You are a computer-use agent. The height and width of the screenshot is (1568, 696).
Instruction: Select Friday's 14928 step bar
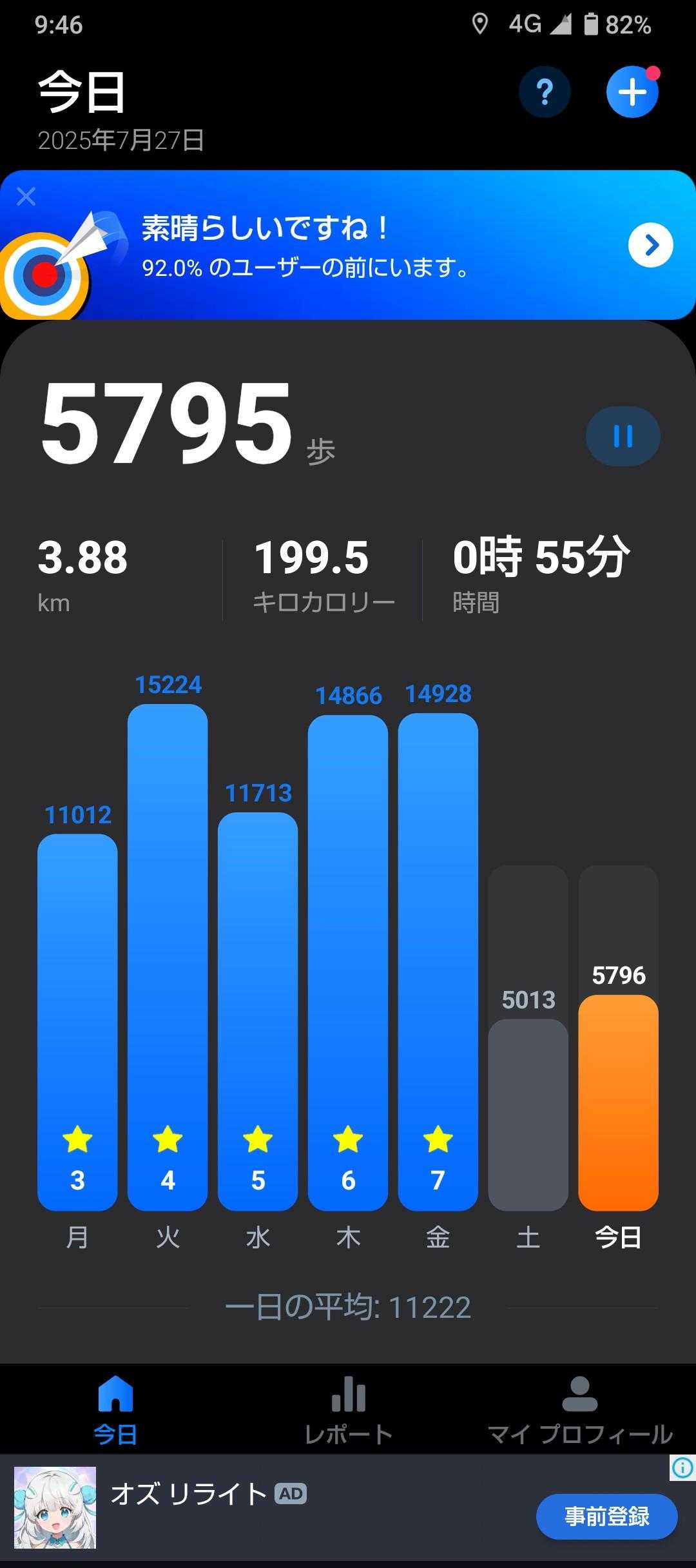pos(438,961)
